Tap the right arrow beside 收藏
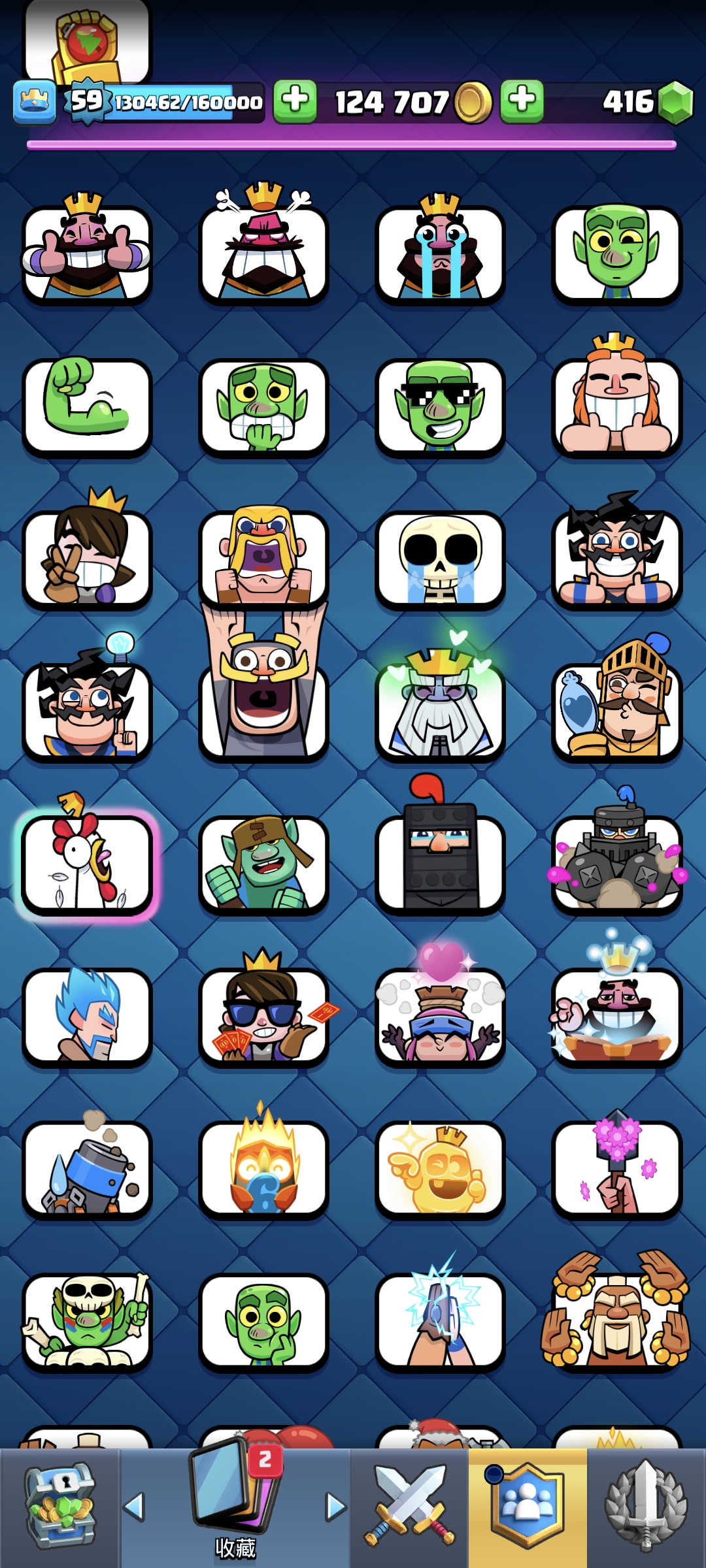This screenshot has height=1568, width=706. point(335,1507)
